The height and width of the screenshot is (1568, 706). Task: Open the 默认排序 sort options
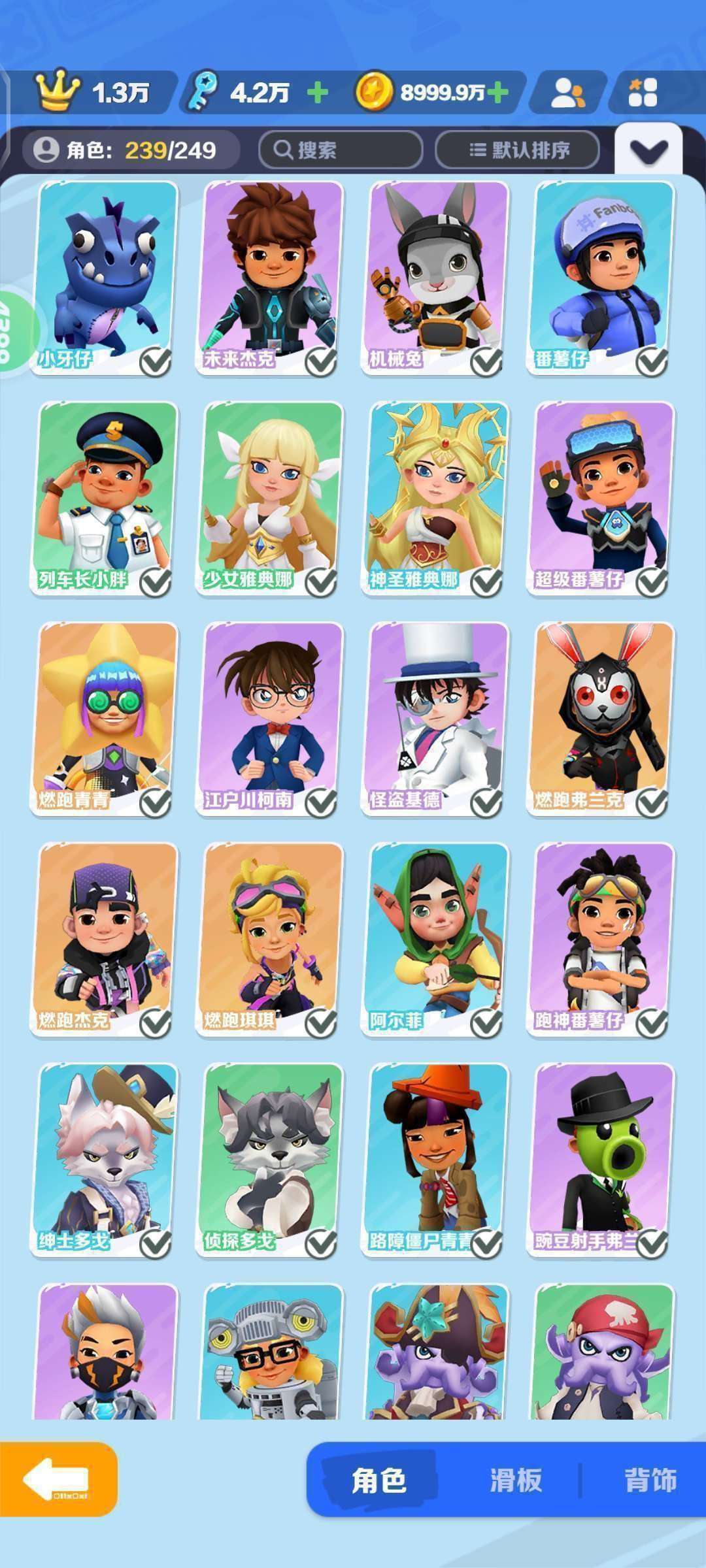tap(517, 150)
